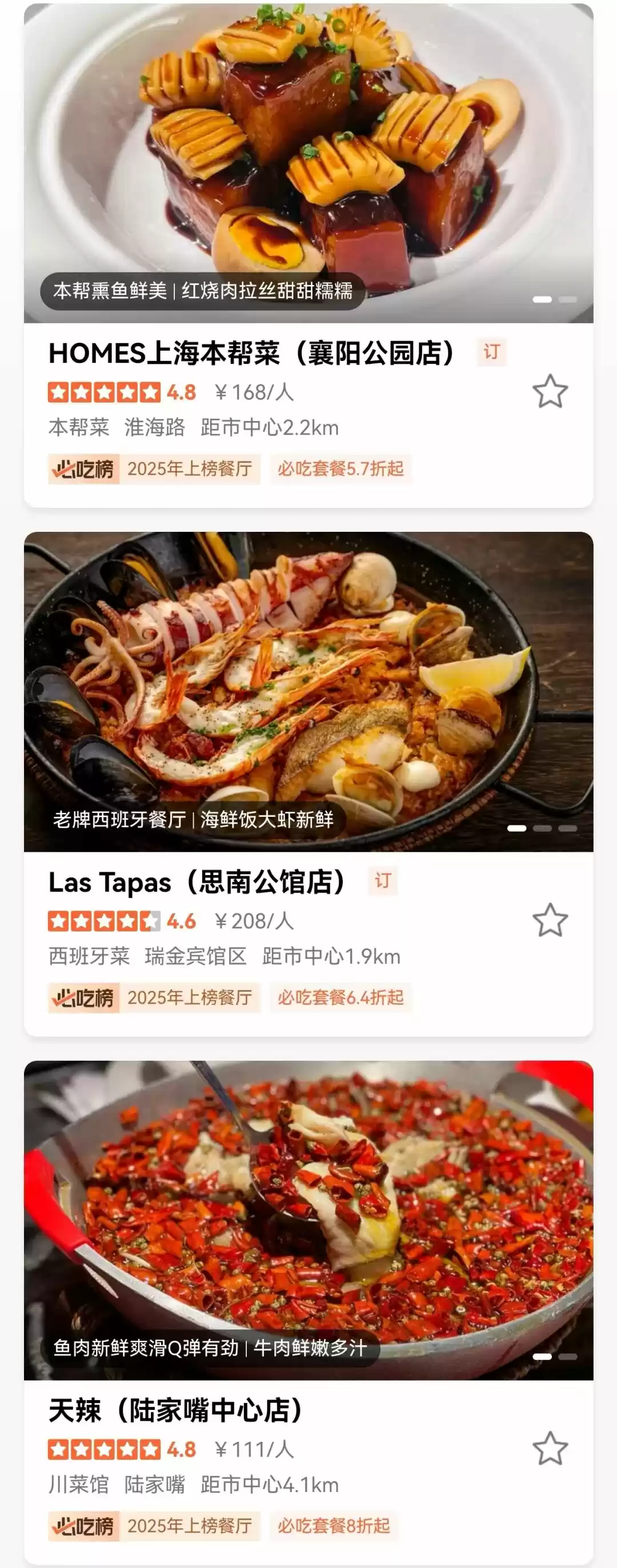Add 天辣 to favorites via star
The image size is (617, 1568).
point(550,1448)
